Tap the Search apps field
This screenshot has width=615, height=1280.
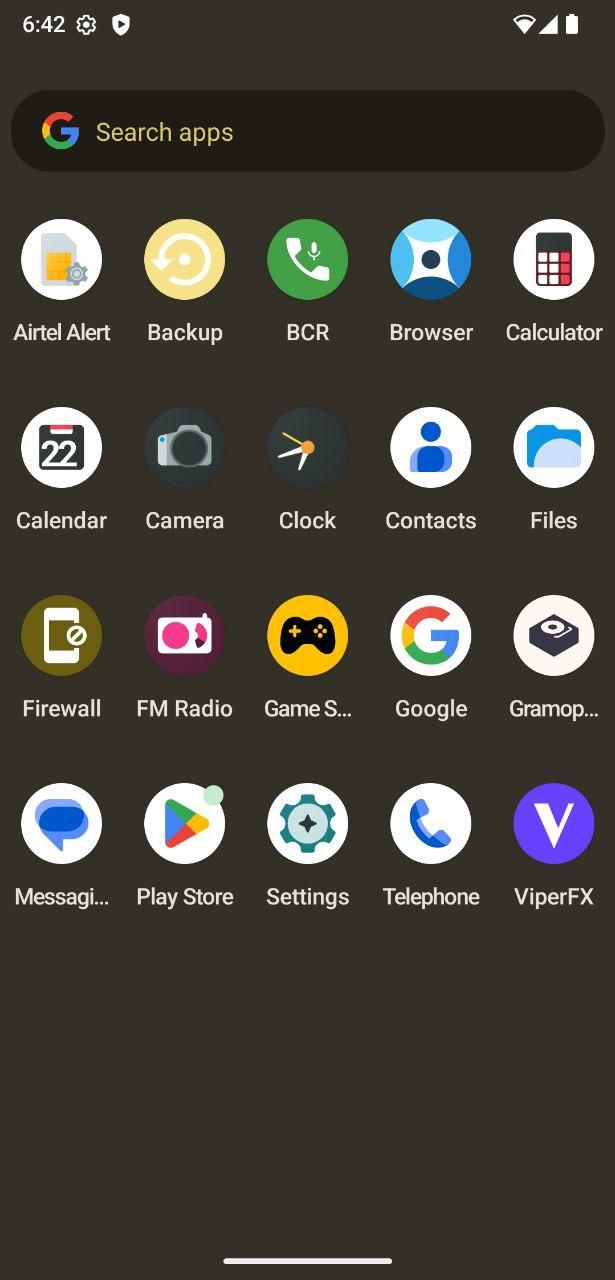click(307, 131)
